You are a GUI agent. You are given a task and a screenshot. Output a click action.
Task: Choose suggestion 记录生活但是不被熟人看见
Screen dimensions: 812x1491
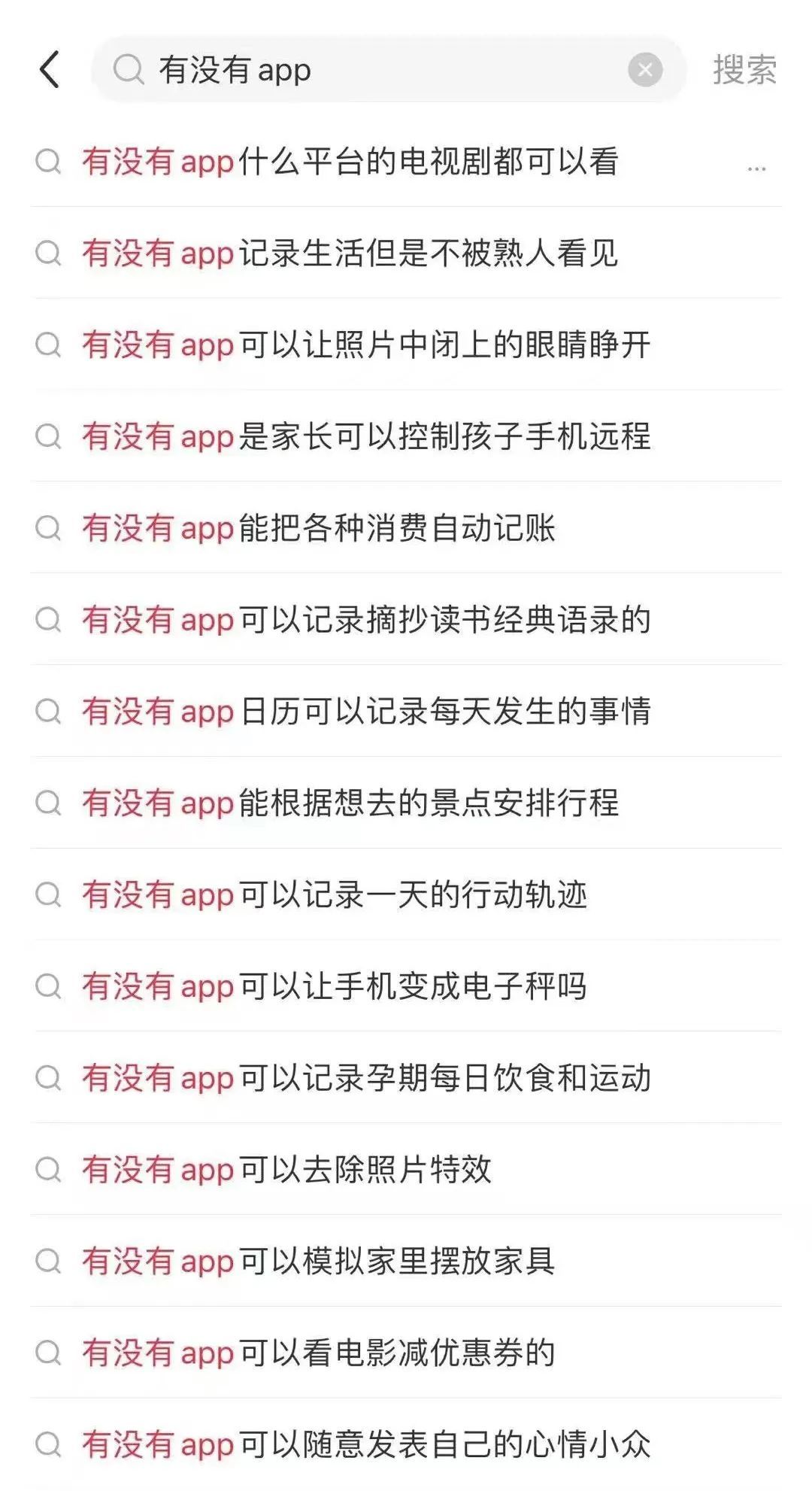pyautogui.click(x=350, y=254)
